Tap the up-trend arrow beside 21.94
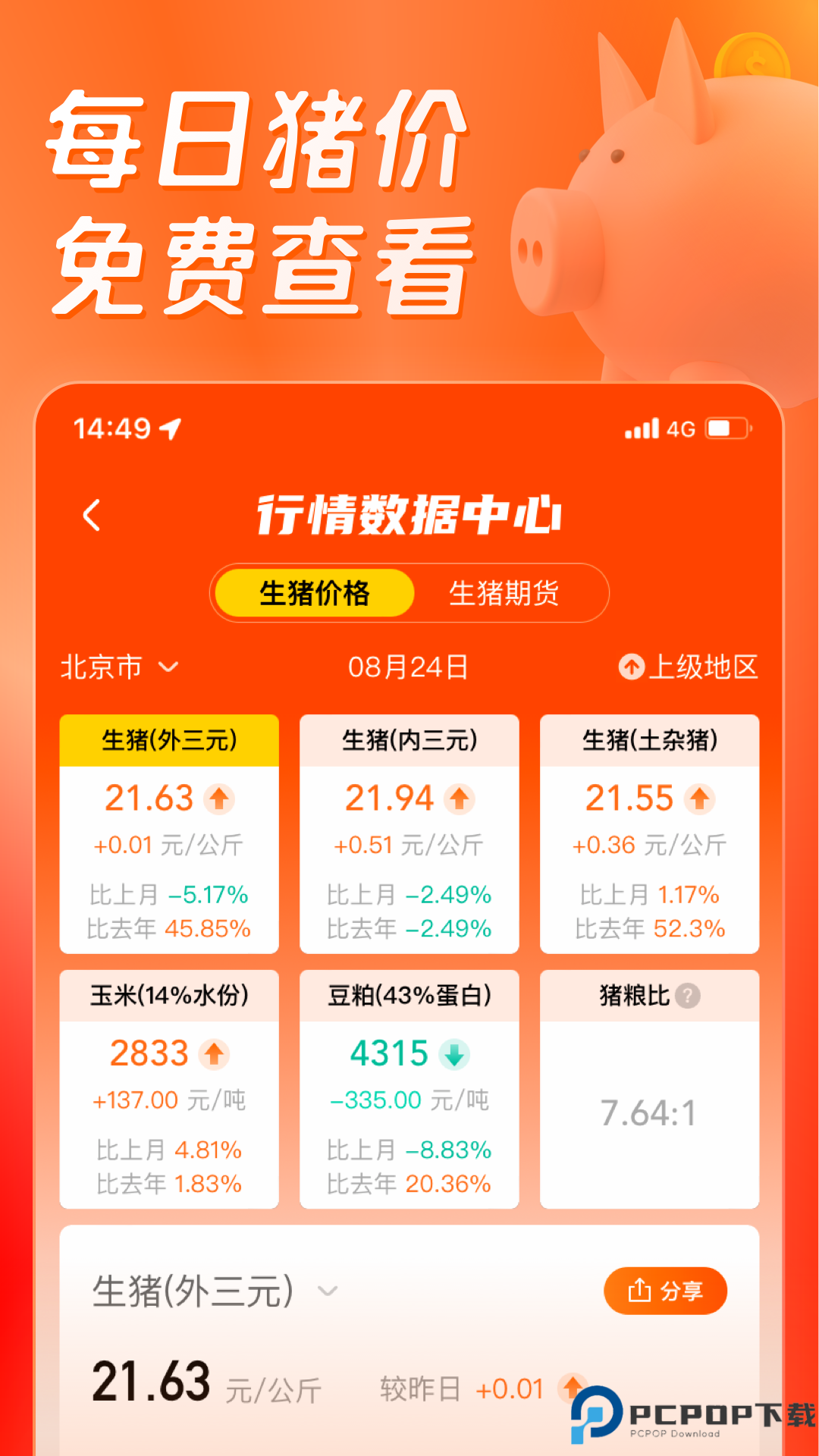The width and height of the screenshot is (819, 1456). point(458,798)
